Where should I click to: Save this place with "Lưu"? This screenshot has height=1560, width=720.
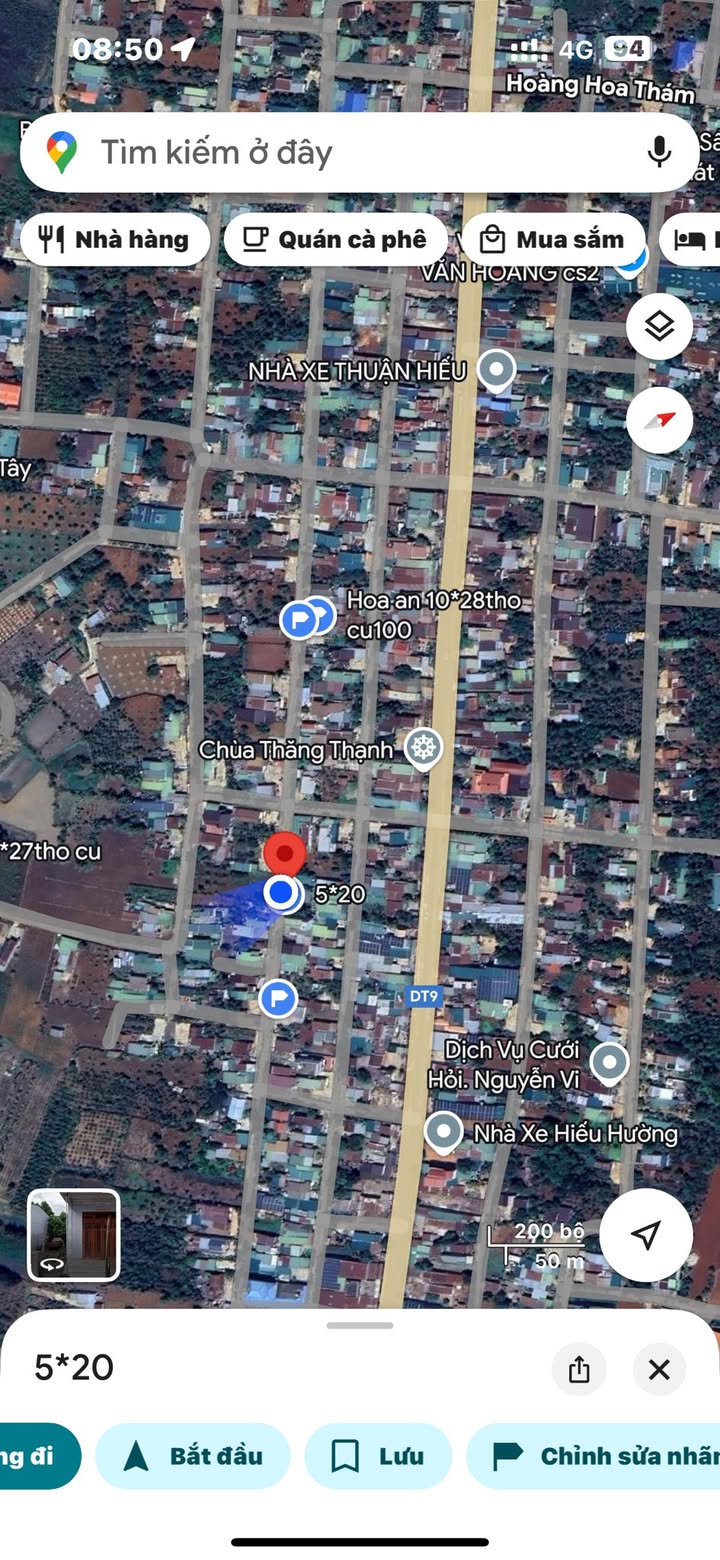tap(377, 1456)
